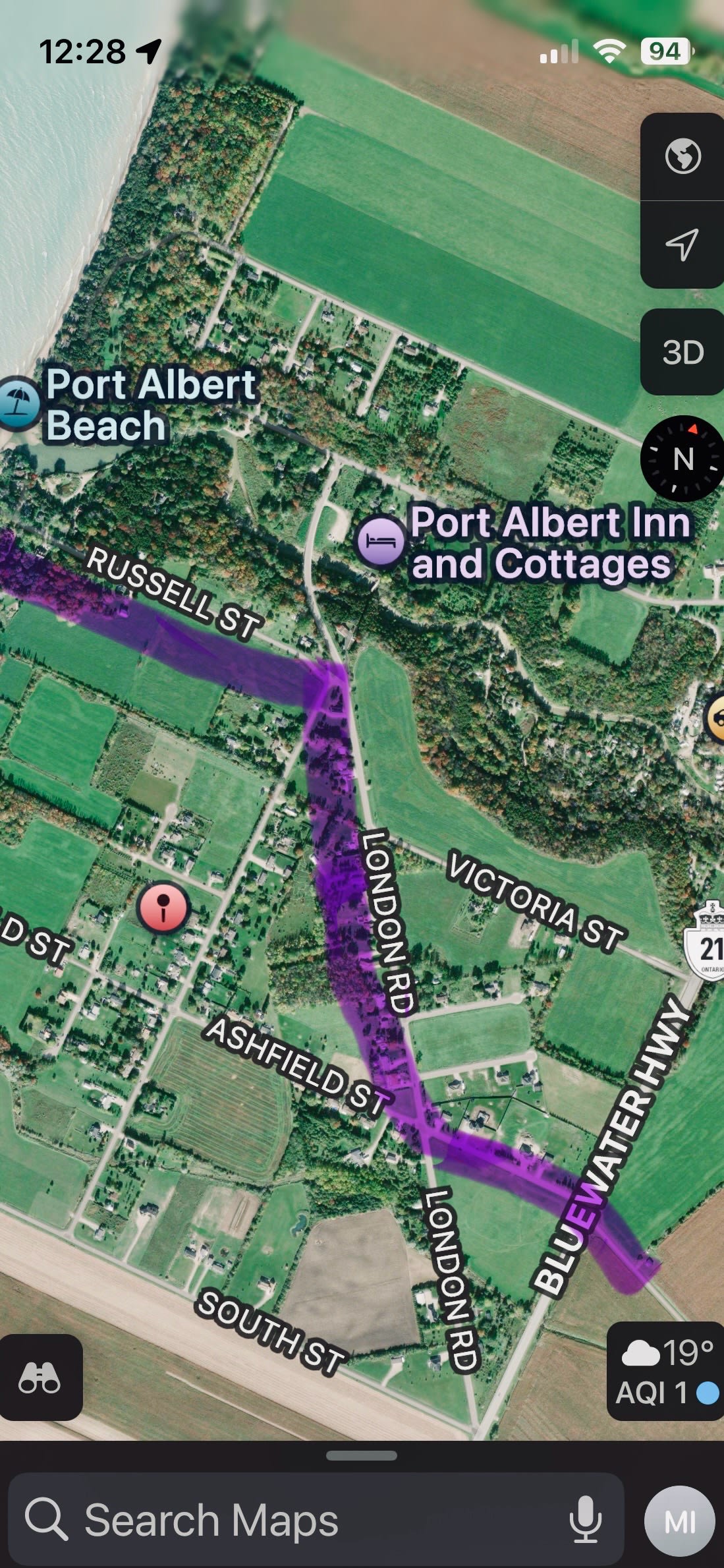Tap the red dropped pin
724x1568 pixels.
pos(163,908)
